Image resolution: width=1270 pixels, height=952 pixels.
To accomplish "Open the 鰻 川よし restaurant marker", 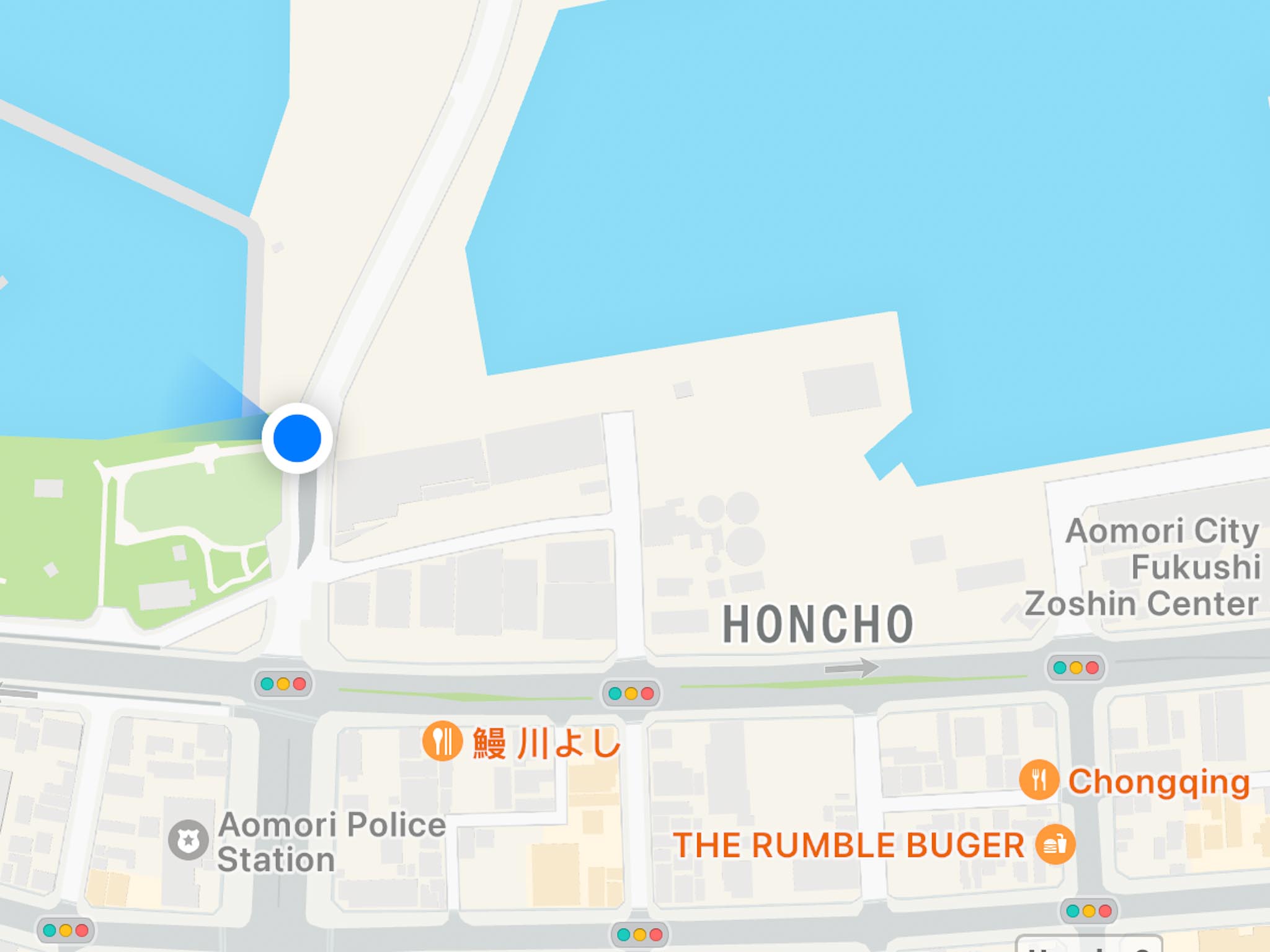I will (442, 741).
